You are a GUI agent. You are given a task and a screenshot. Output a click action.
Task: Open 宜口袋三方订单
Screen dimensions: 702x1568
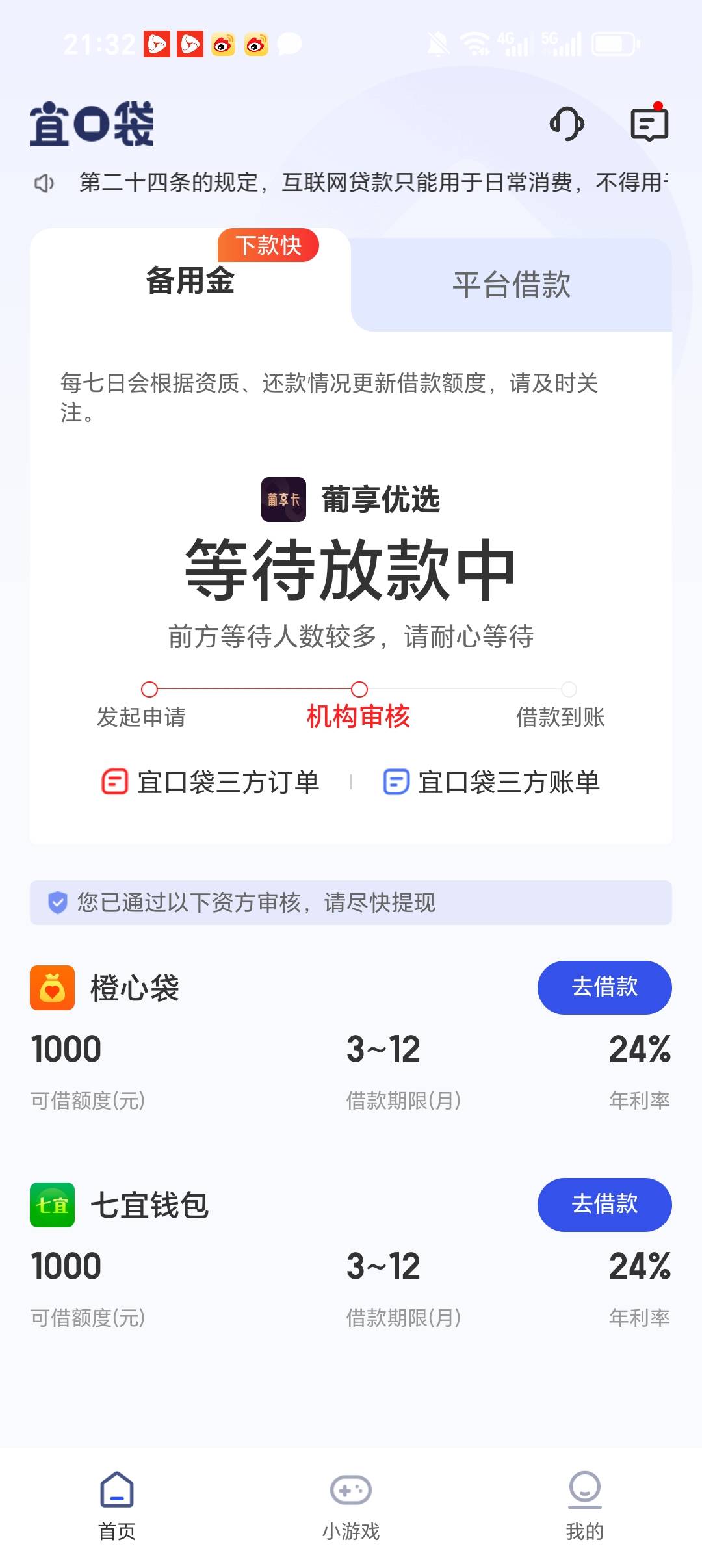click(x=210, y=782)
